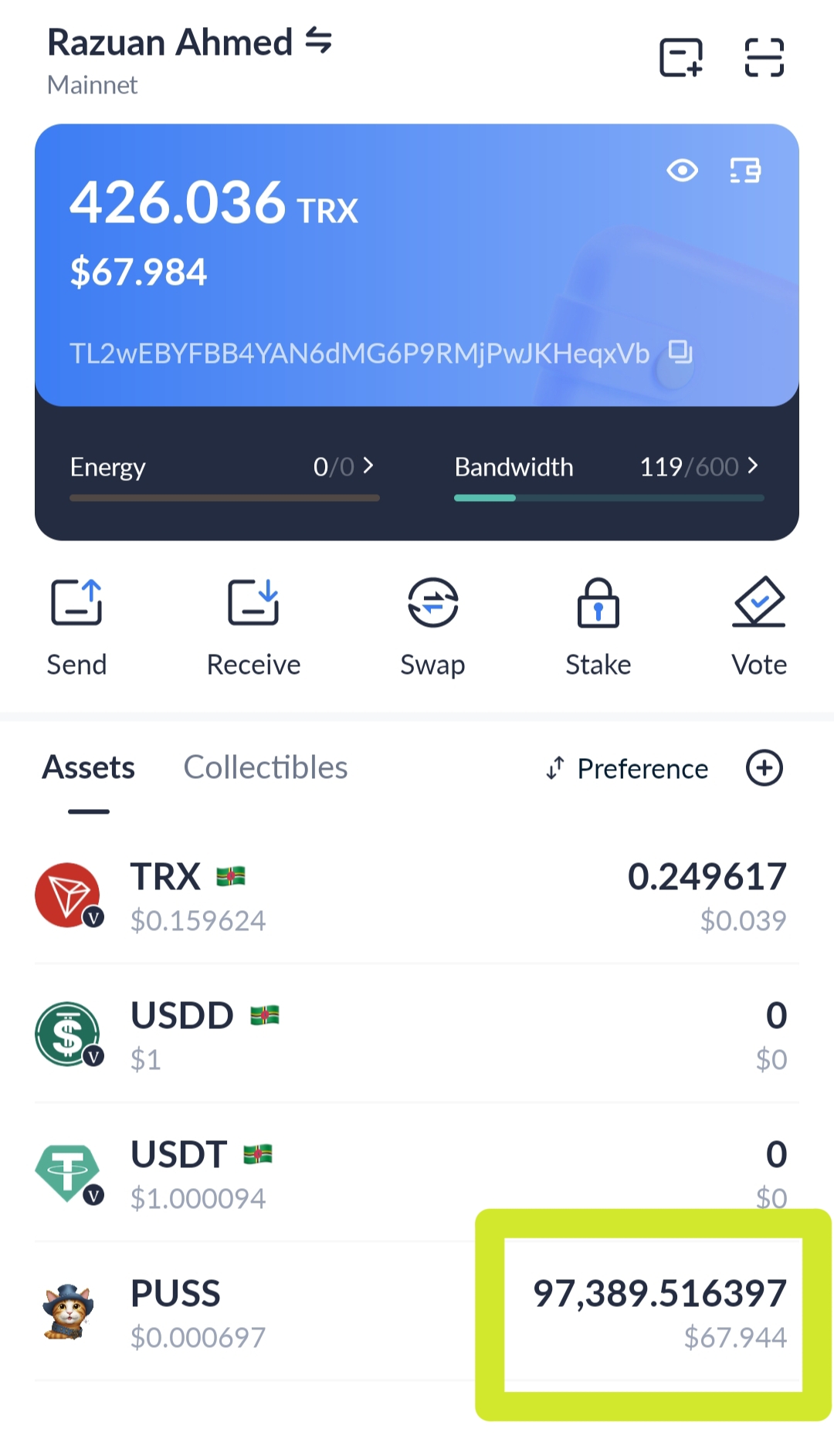Screen dimensions: 834x1456
Task: Copy the wallet address
Action: coord(680,352)
